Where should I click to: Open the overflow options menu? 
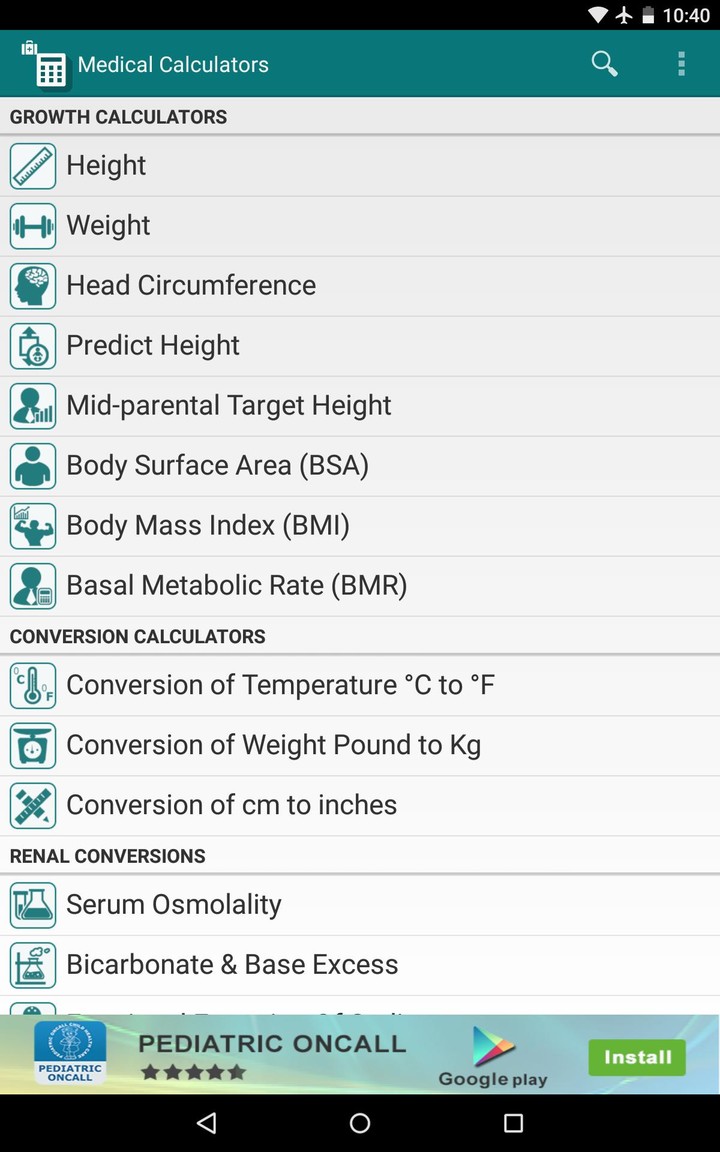[x=681, y=62]
